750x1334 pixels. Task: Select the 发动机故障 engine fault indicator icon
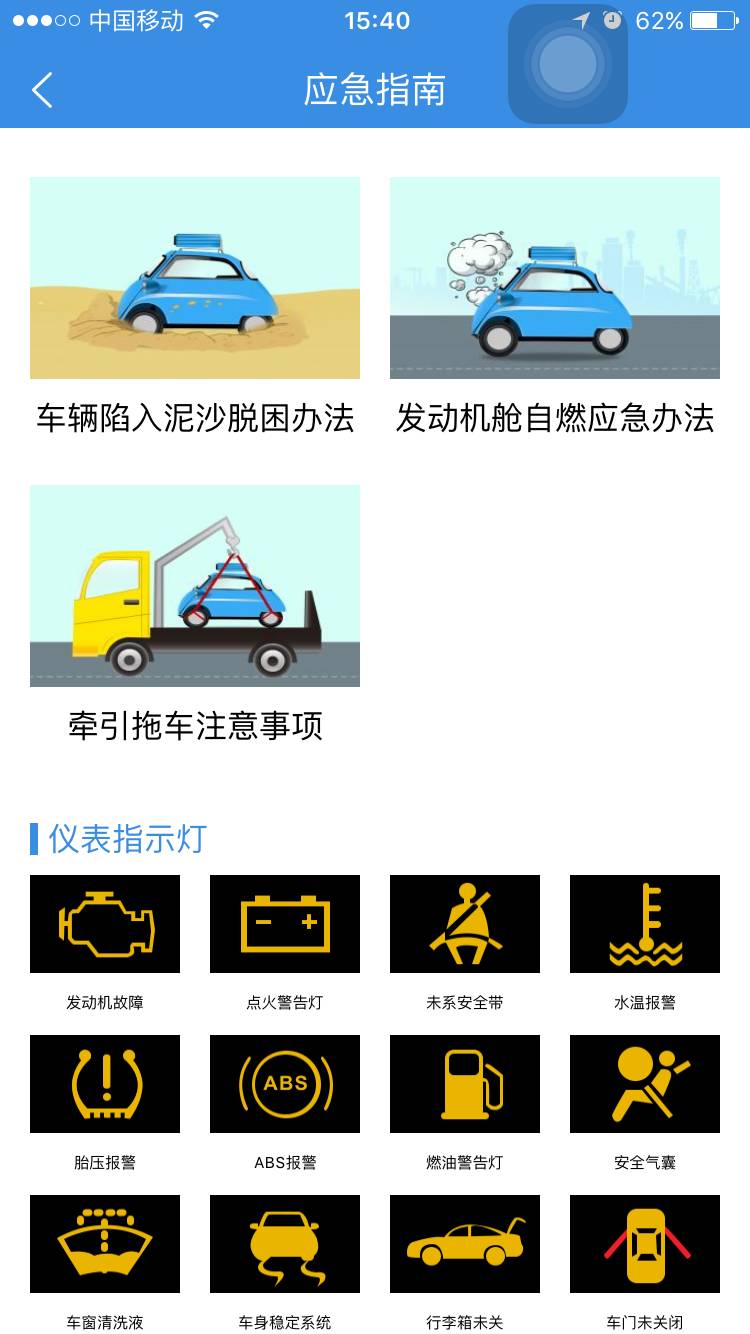click(105, 923)
